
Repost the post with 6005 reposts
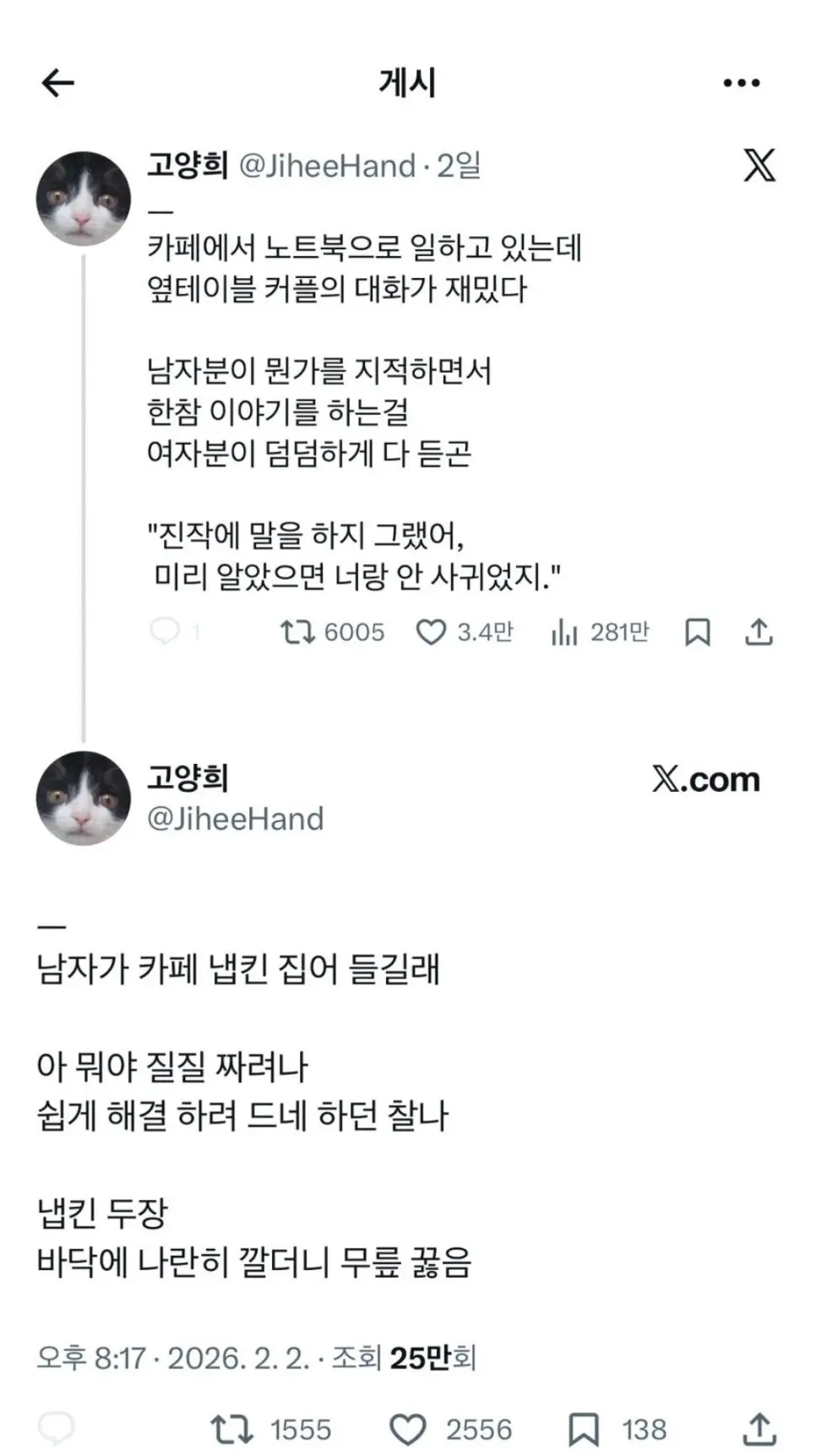[x=297, y=632]
